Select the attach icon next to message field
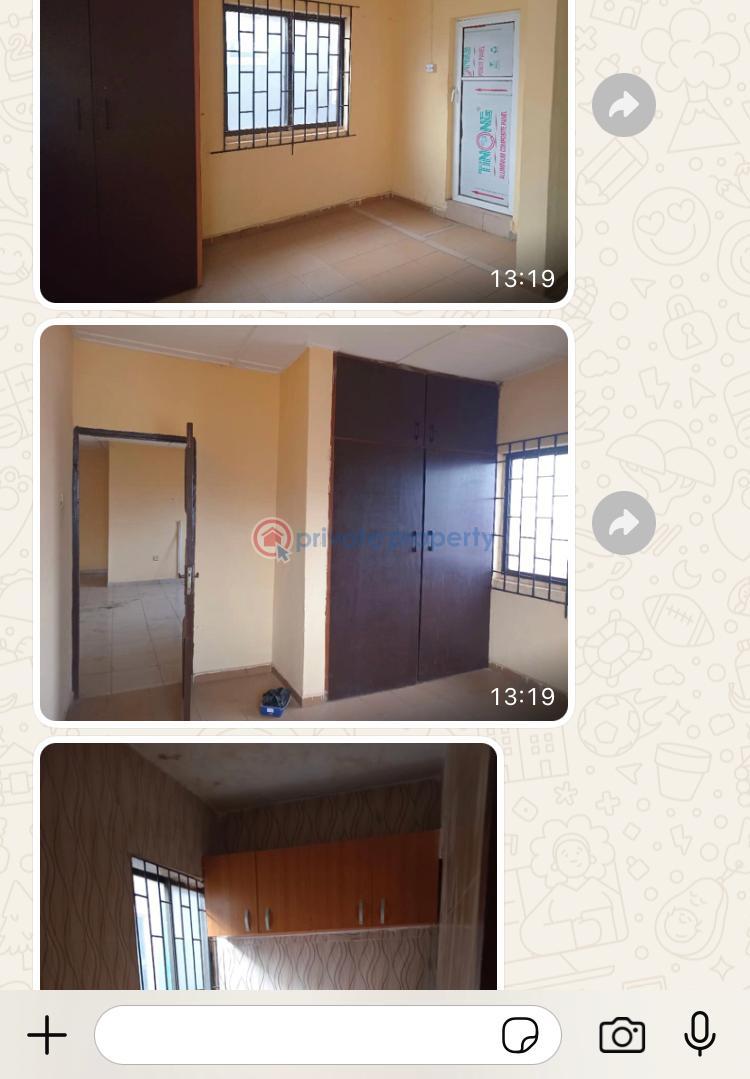 click(x=47, y=1035)
